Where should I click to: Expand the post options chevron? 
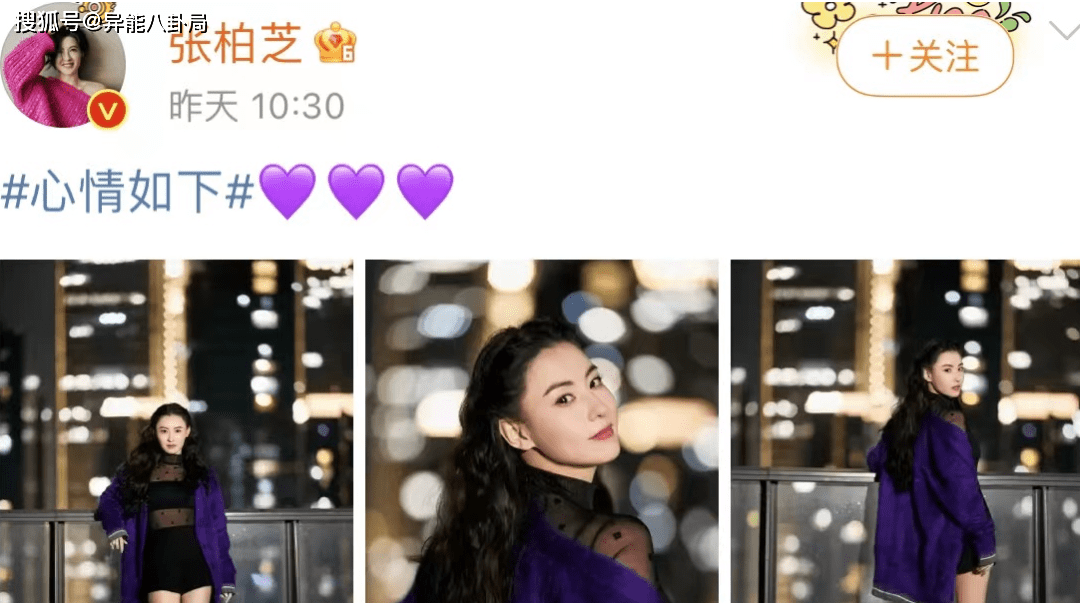[1063, 31]
